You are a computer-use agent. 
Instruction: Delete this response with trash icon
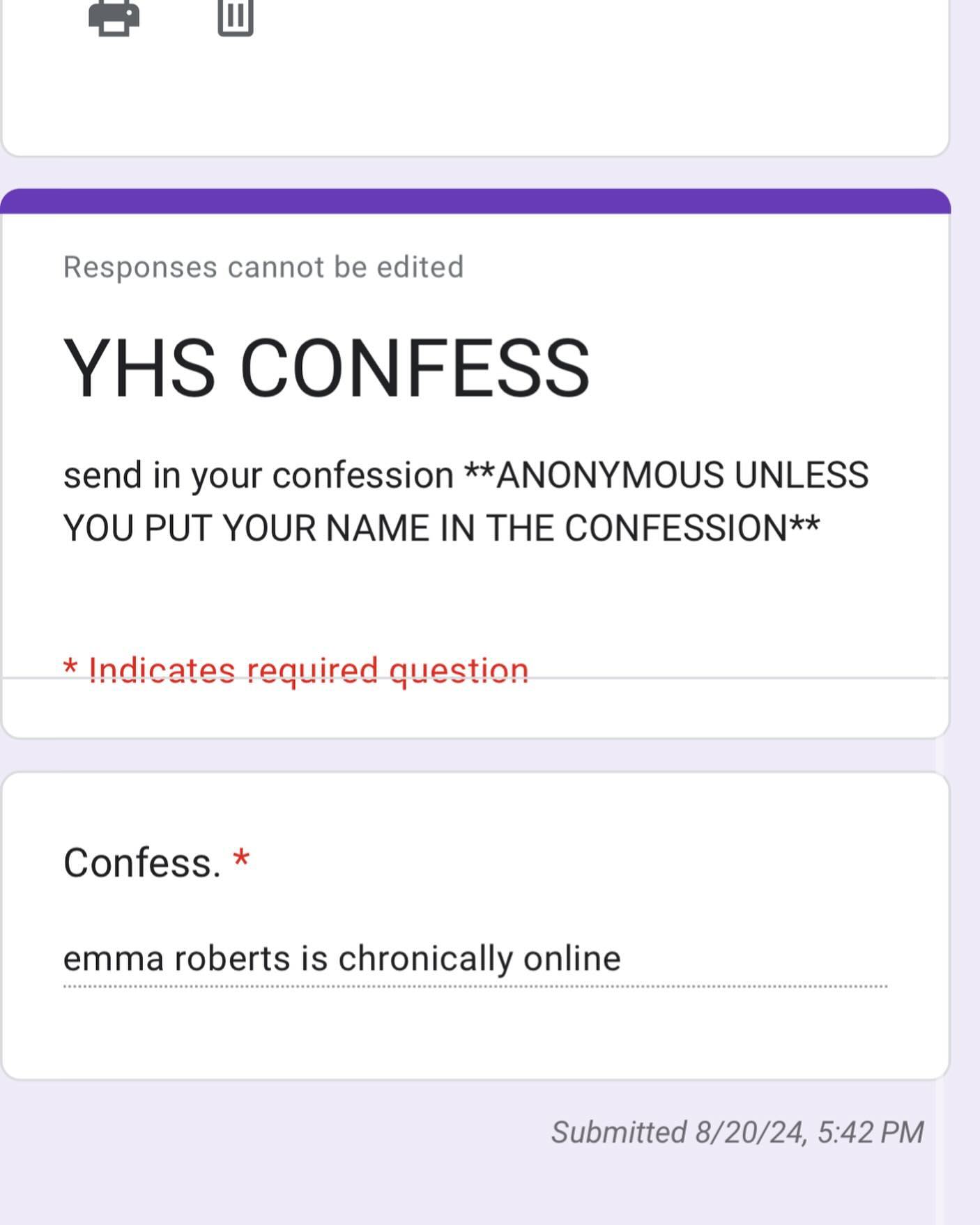coord(235,17)
